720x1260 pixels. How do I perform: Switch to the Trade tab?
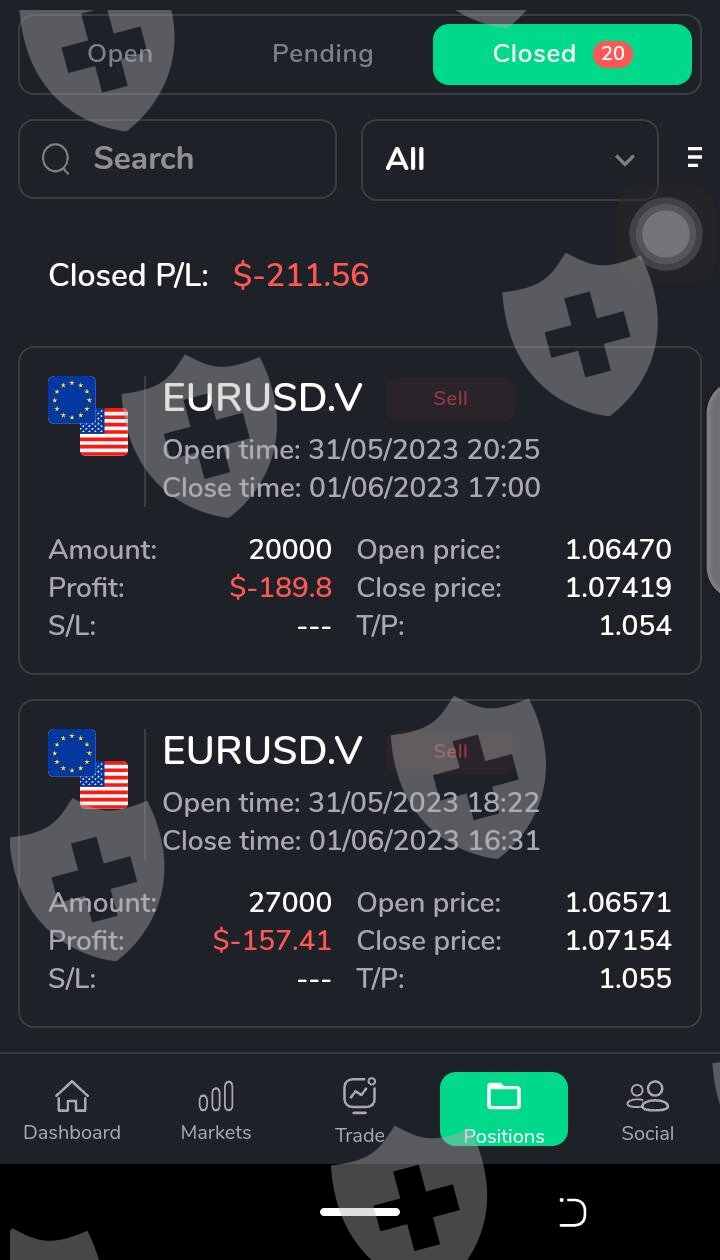(x=360, y=1110)
